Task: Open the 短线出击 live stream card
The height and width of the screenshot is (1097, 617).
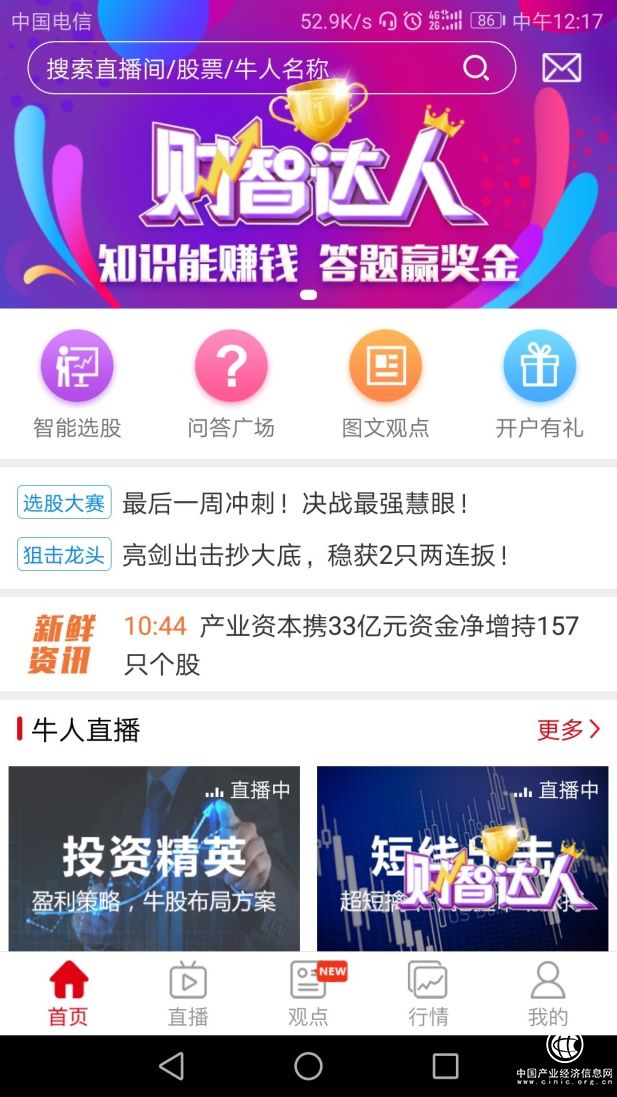Action: (x=462, y=858)
